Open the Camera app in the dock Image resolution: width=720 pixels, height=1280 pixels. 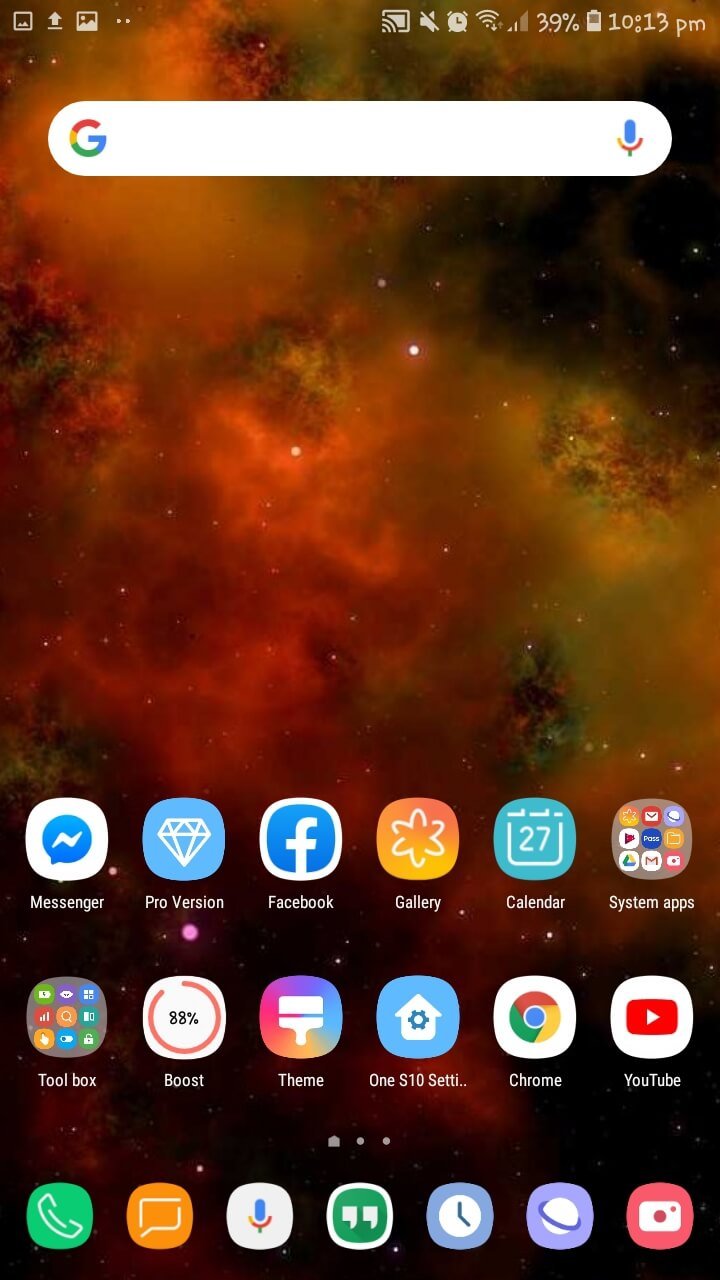pos(660,1216)
